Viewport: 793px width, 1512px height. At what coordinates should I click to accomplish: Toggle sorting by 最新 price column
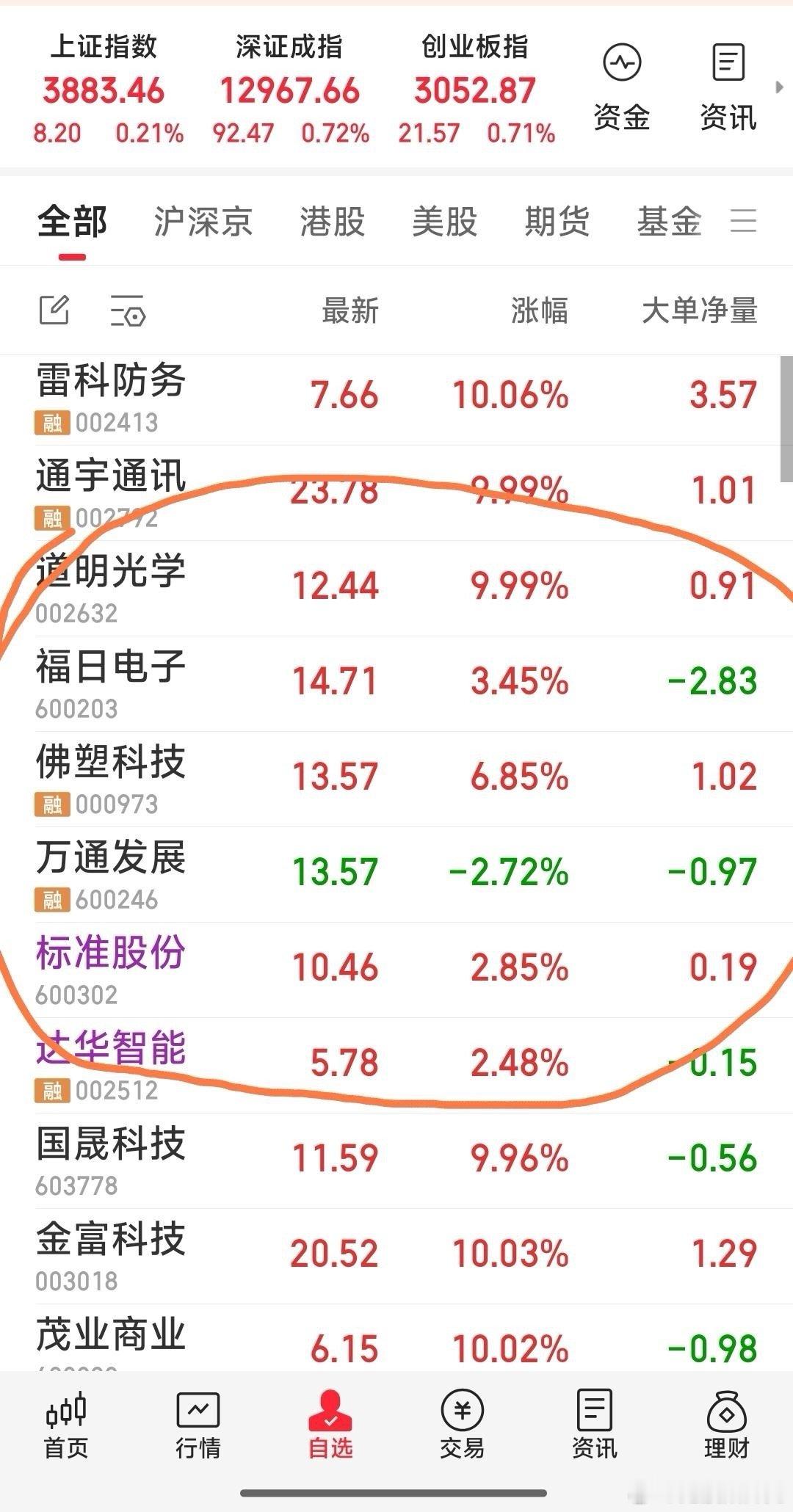[350, 311]
